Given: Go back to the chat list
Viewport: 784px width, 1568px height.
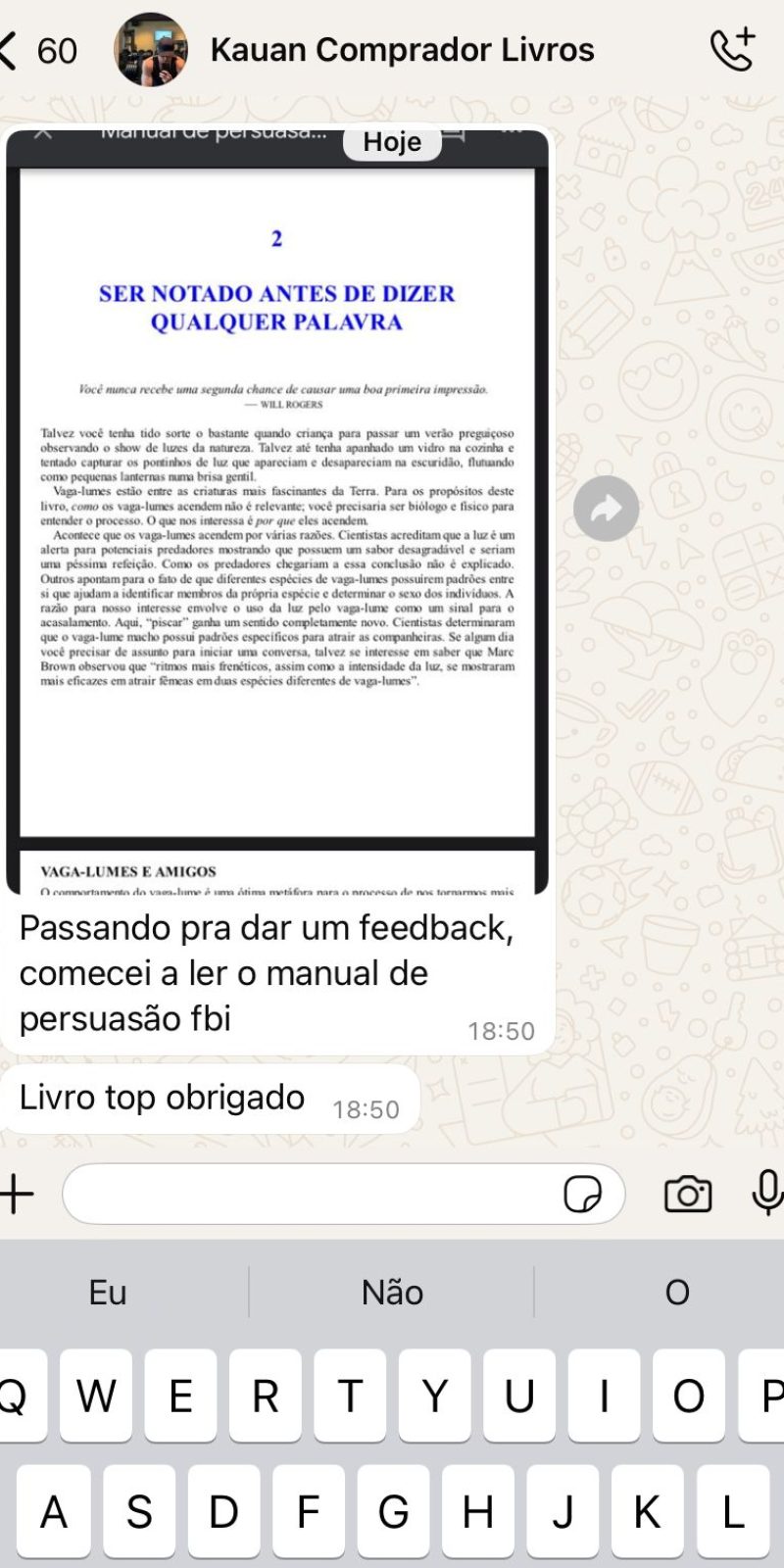Looking at the screenshot, I should click(12, 50).
